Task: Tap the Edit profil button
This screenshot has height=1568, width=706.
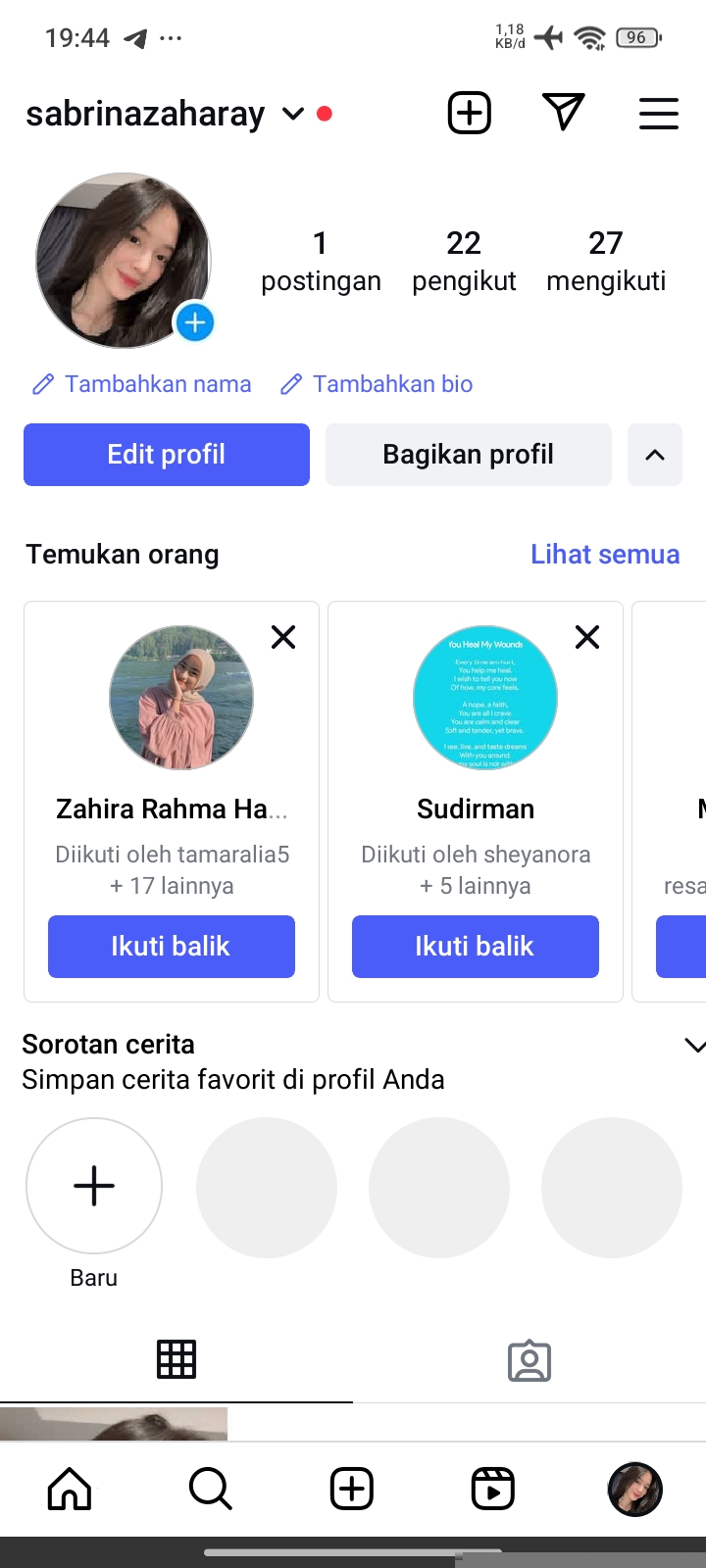Action: [167, 455]
